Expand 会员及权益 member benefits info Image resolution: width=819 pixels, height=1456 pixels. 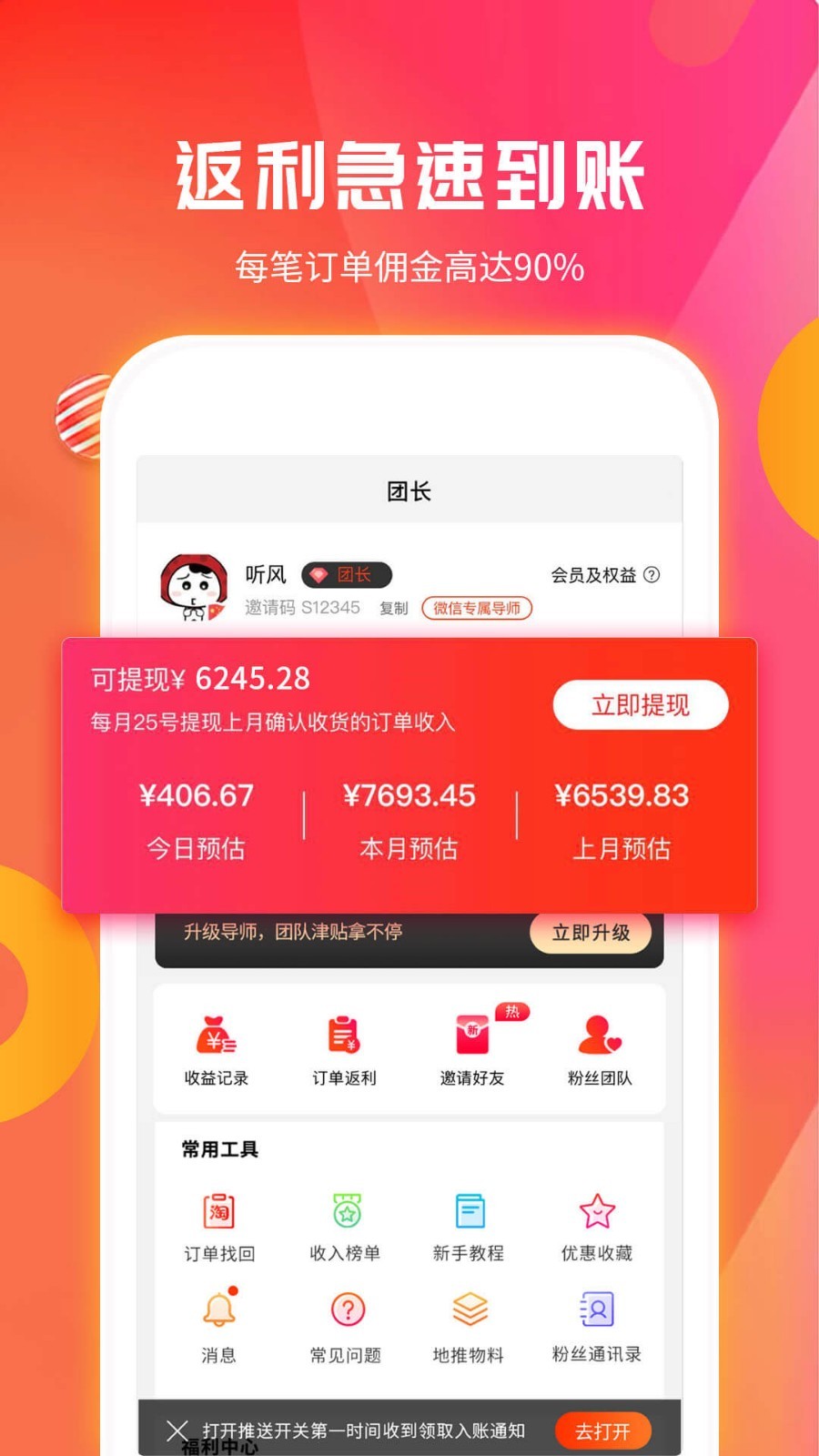(603, 575)
